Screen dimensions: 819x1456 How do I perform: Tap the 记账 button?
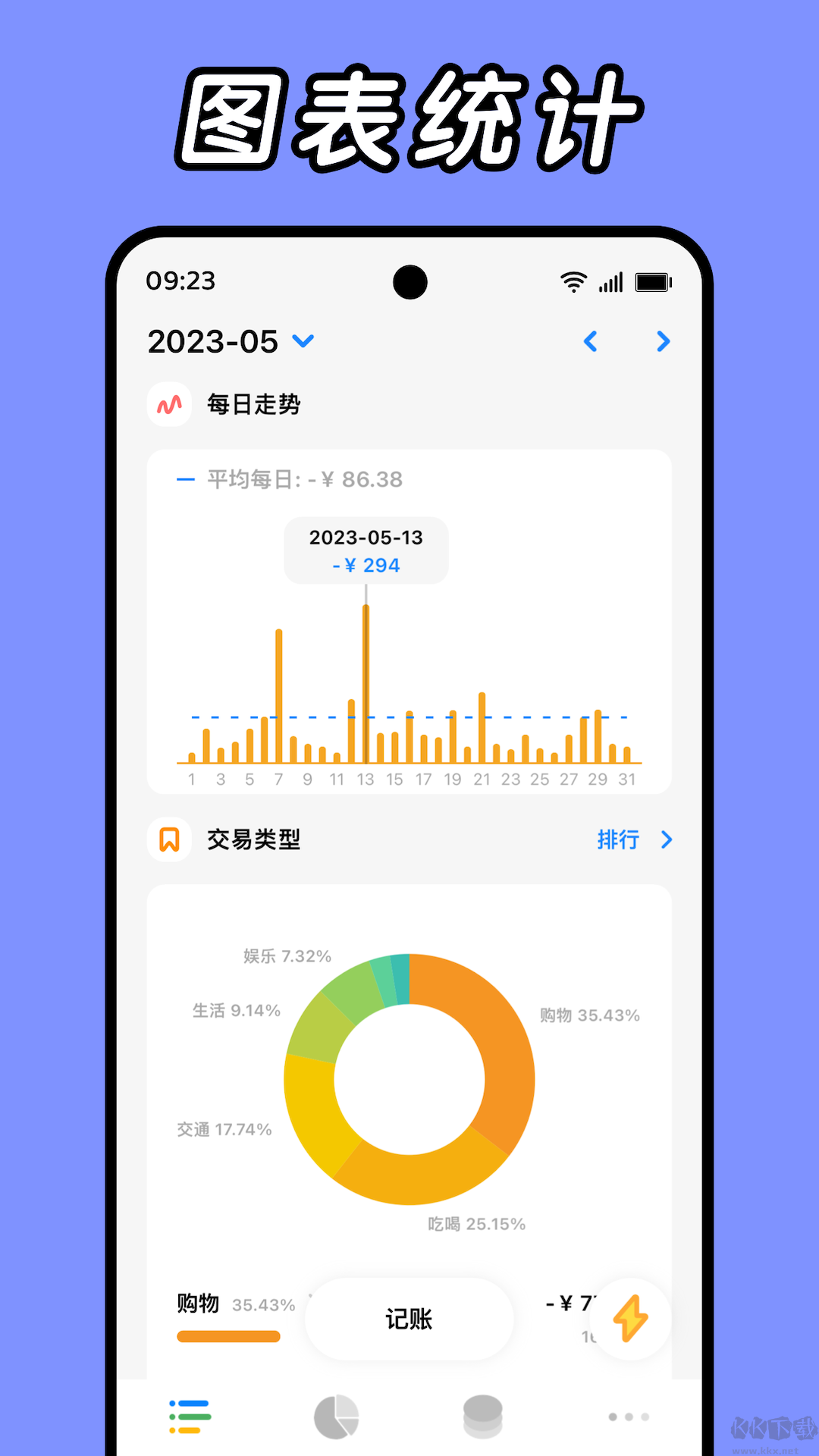coord(409,1319)
